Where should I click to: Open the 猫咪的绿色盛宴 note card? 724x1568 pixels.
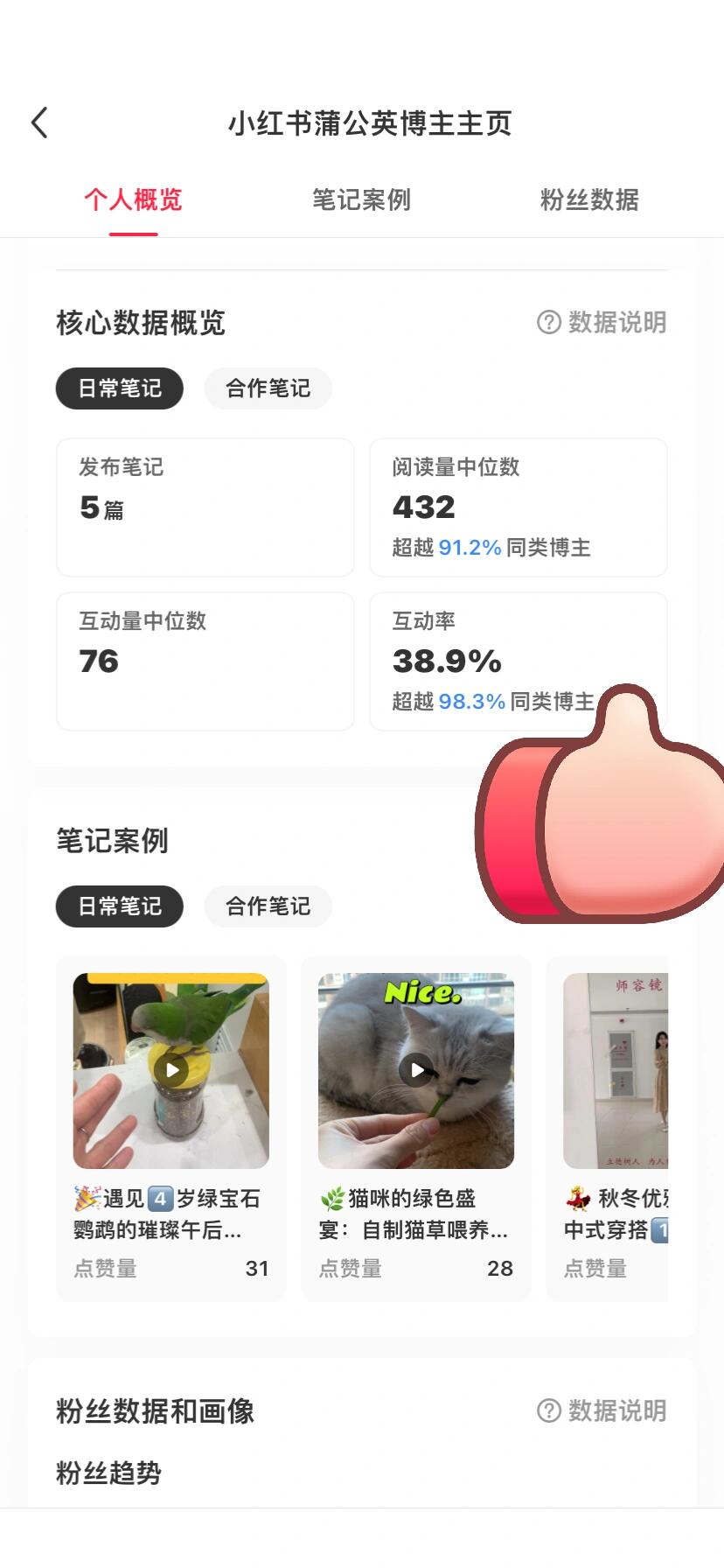416,1127
